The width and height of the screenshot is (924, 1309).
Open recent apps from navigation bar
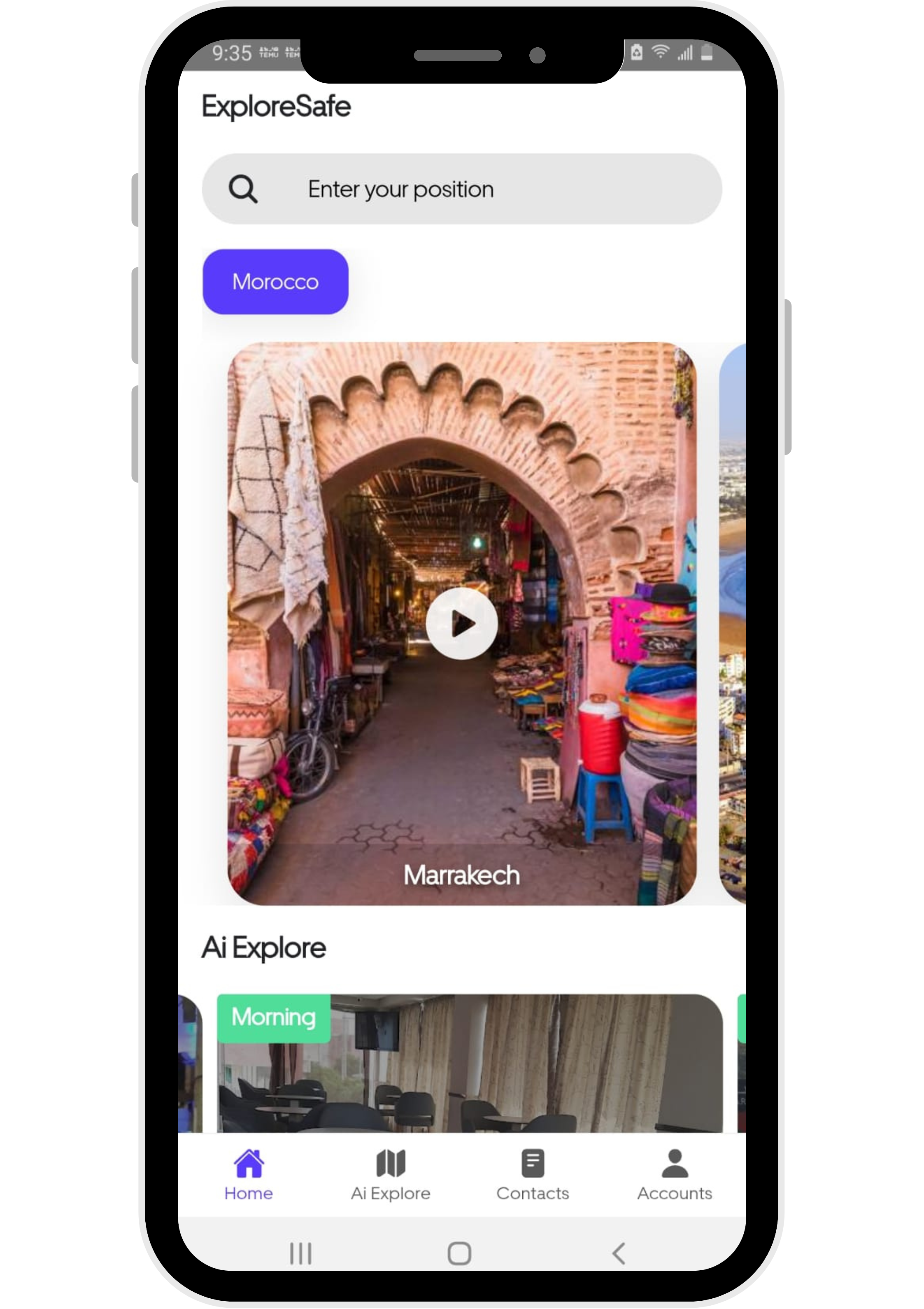tap(300, 1253)
